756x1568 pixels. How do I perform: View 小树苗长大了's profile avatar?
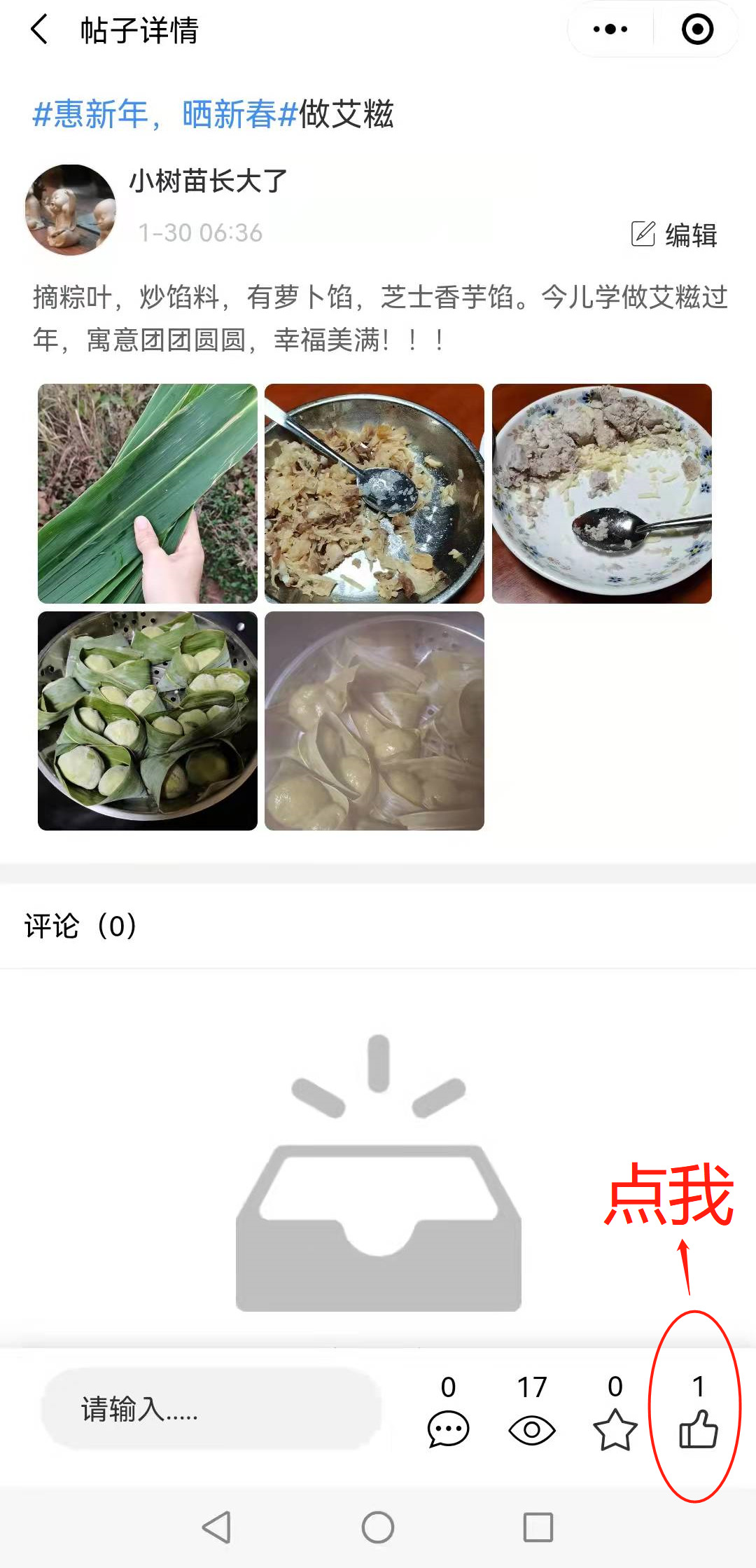[x=70, y=209]
